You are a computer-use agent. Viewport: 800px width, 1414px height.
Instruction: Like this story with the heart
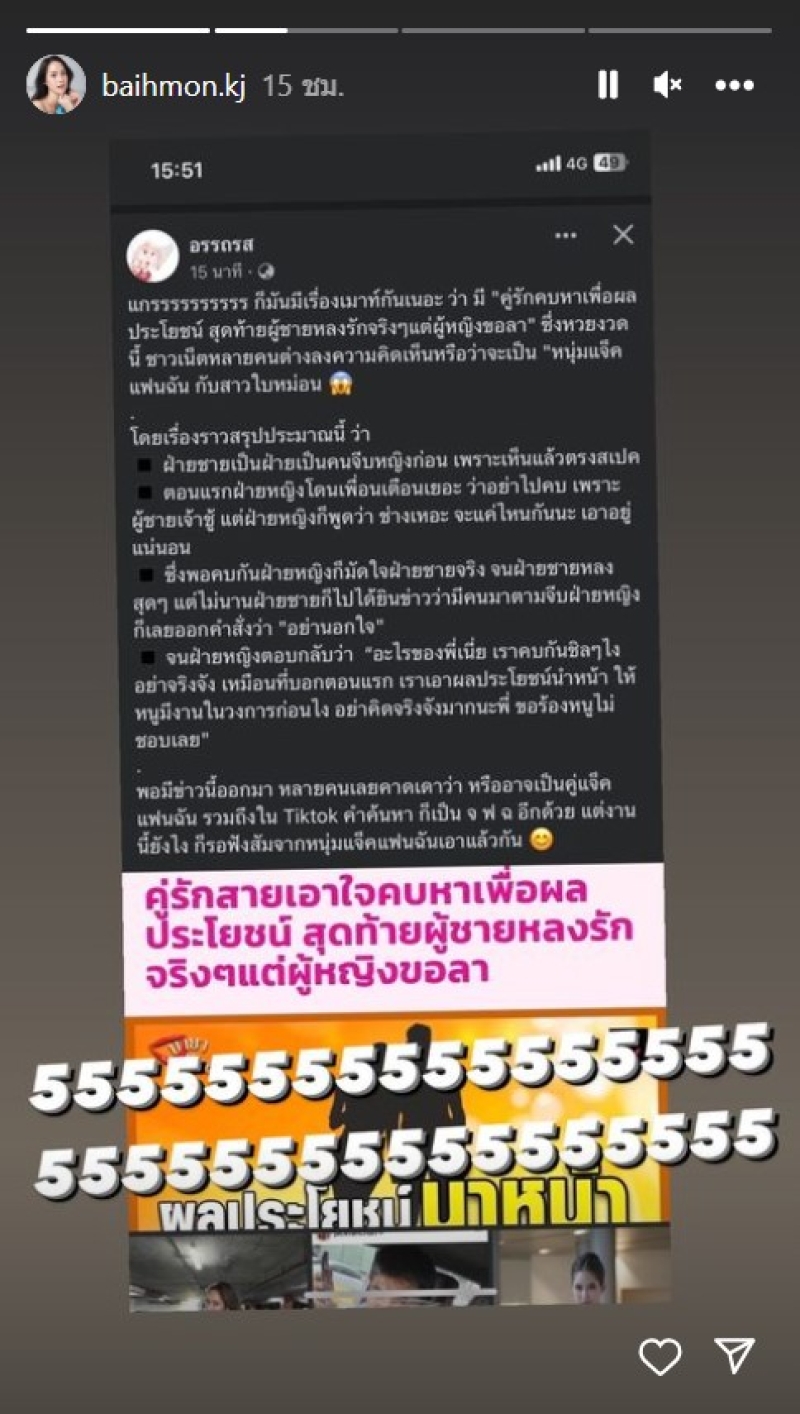tap(660, 1355)
